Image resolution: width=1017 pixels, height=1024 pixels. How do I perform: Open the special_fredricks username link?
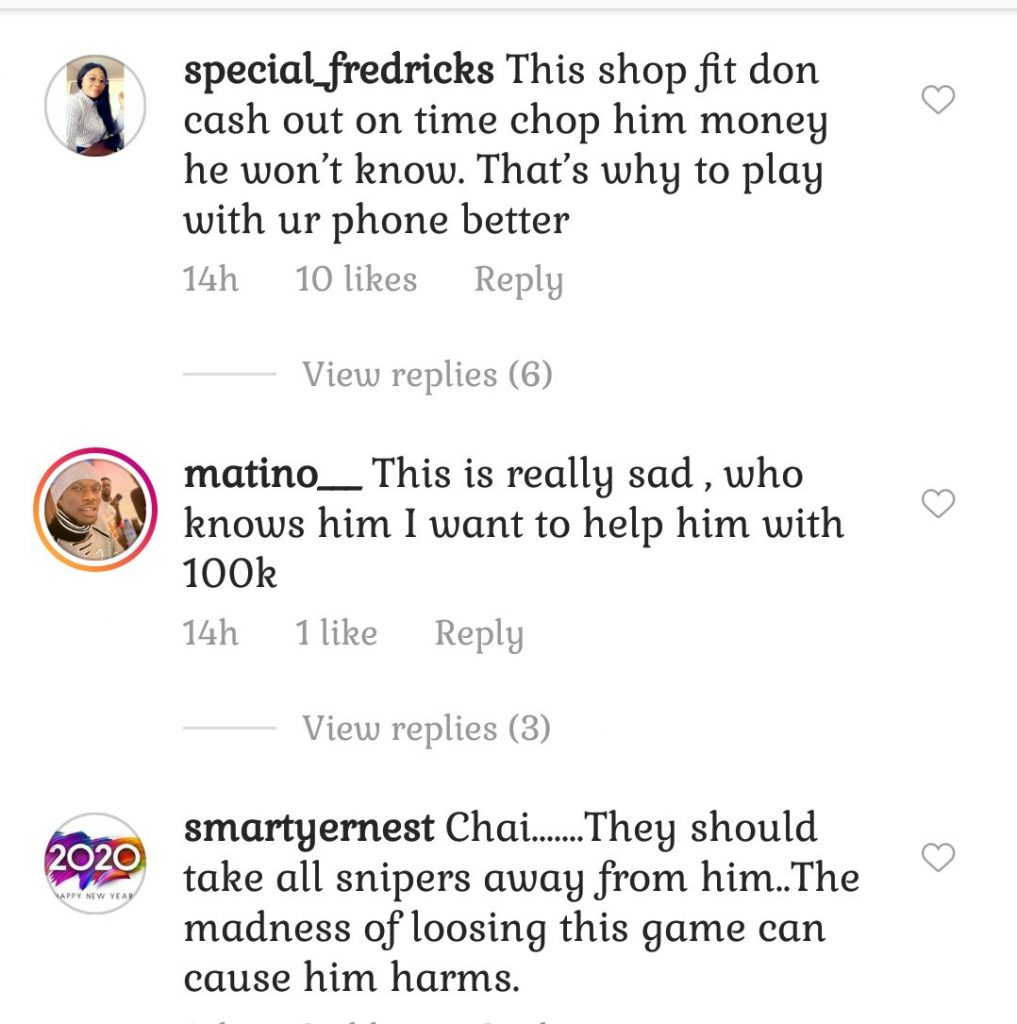[x=339, y=71]
